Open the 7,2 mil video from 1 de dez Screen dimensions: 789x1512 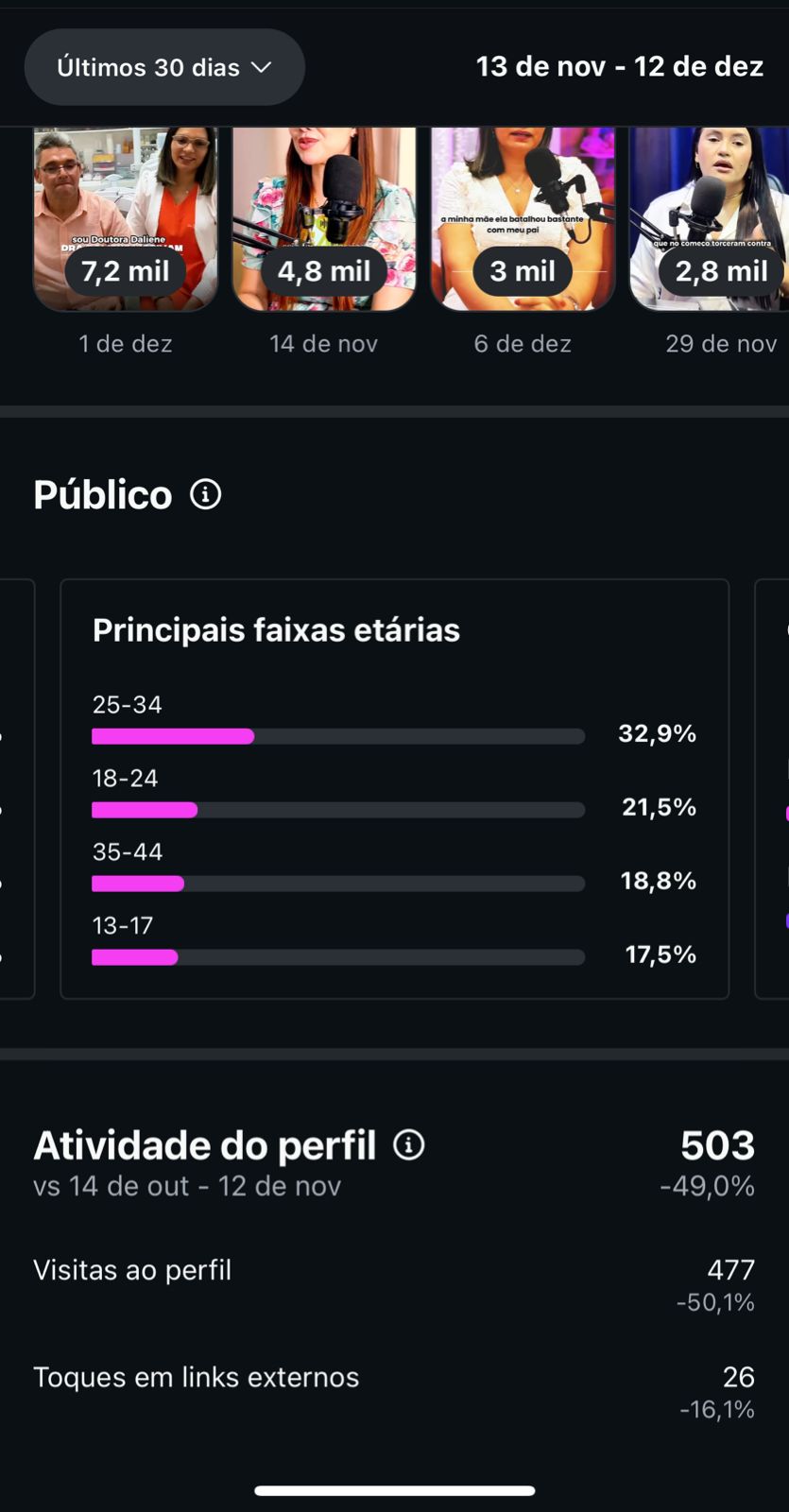[x=126, y=219]
